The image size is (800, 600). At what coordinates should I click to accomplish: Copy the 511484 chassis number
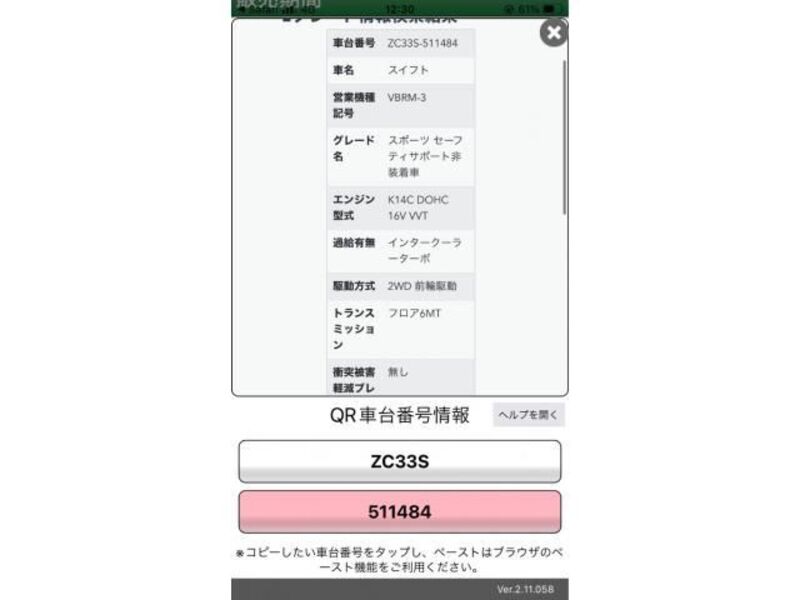point(399,511)
